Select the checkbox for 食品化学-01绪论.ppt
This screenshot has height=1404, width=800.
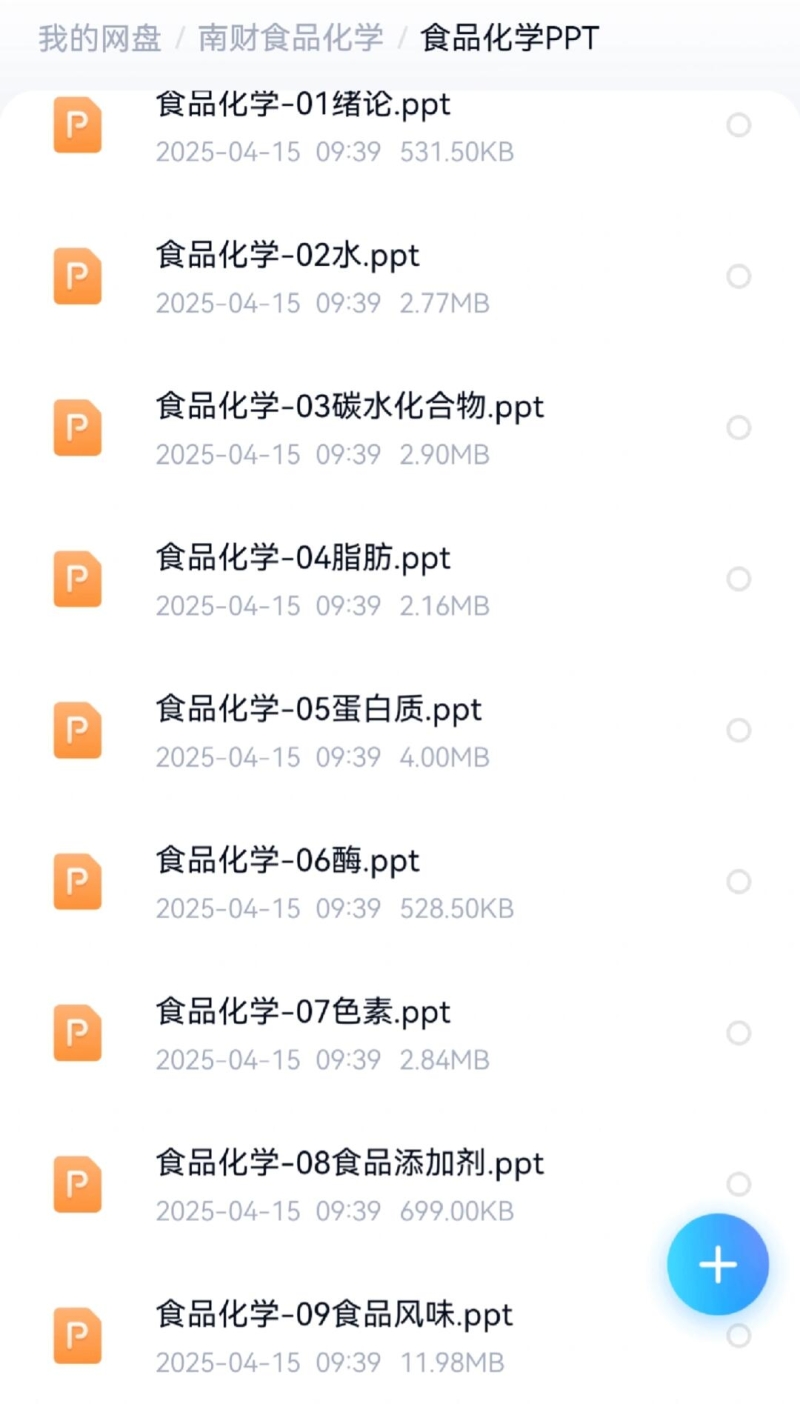click(x=739, y=125)
